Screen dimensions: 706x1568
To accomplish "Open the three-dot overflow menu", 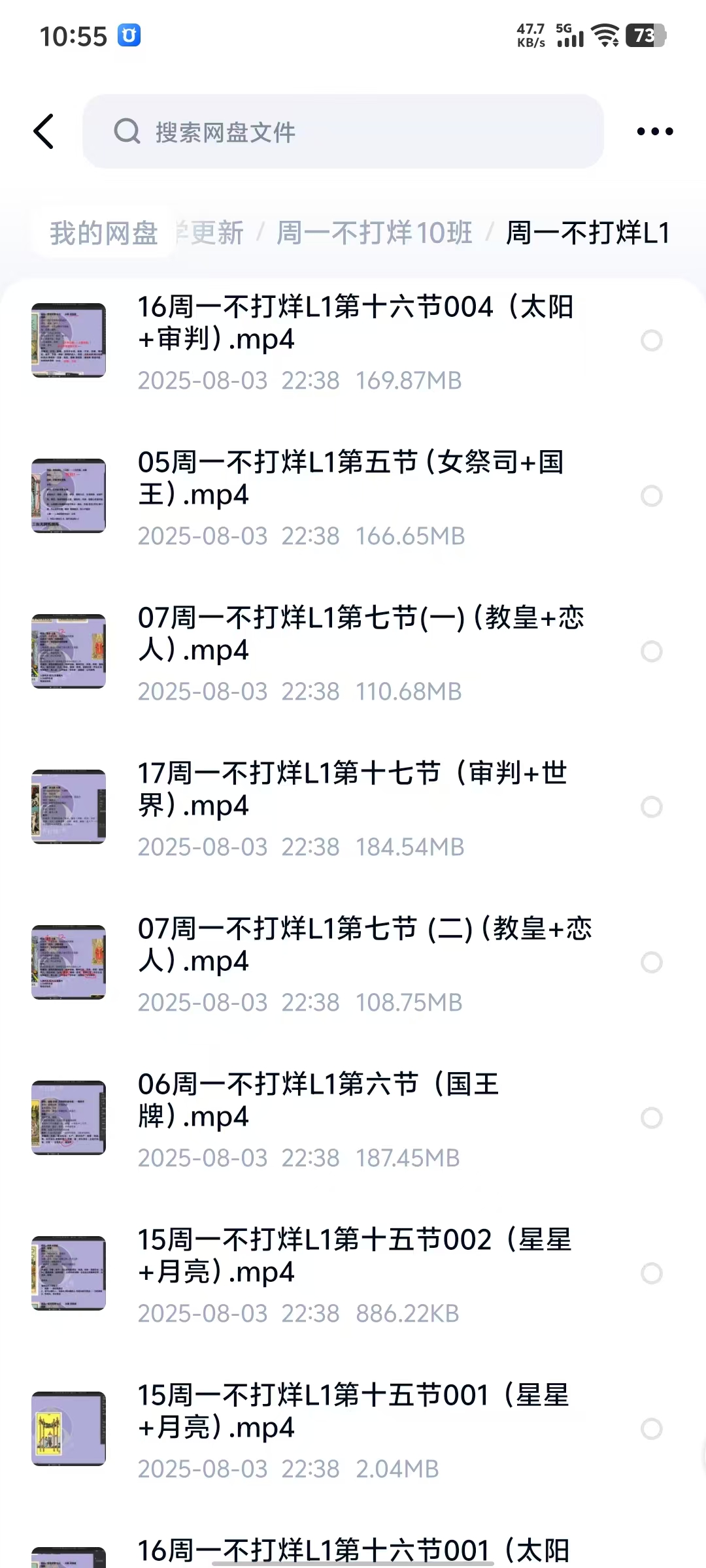I will [x=654, y=131].
